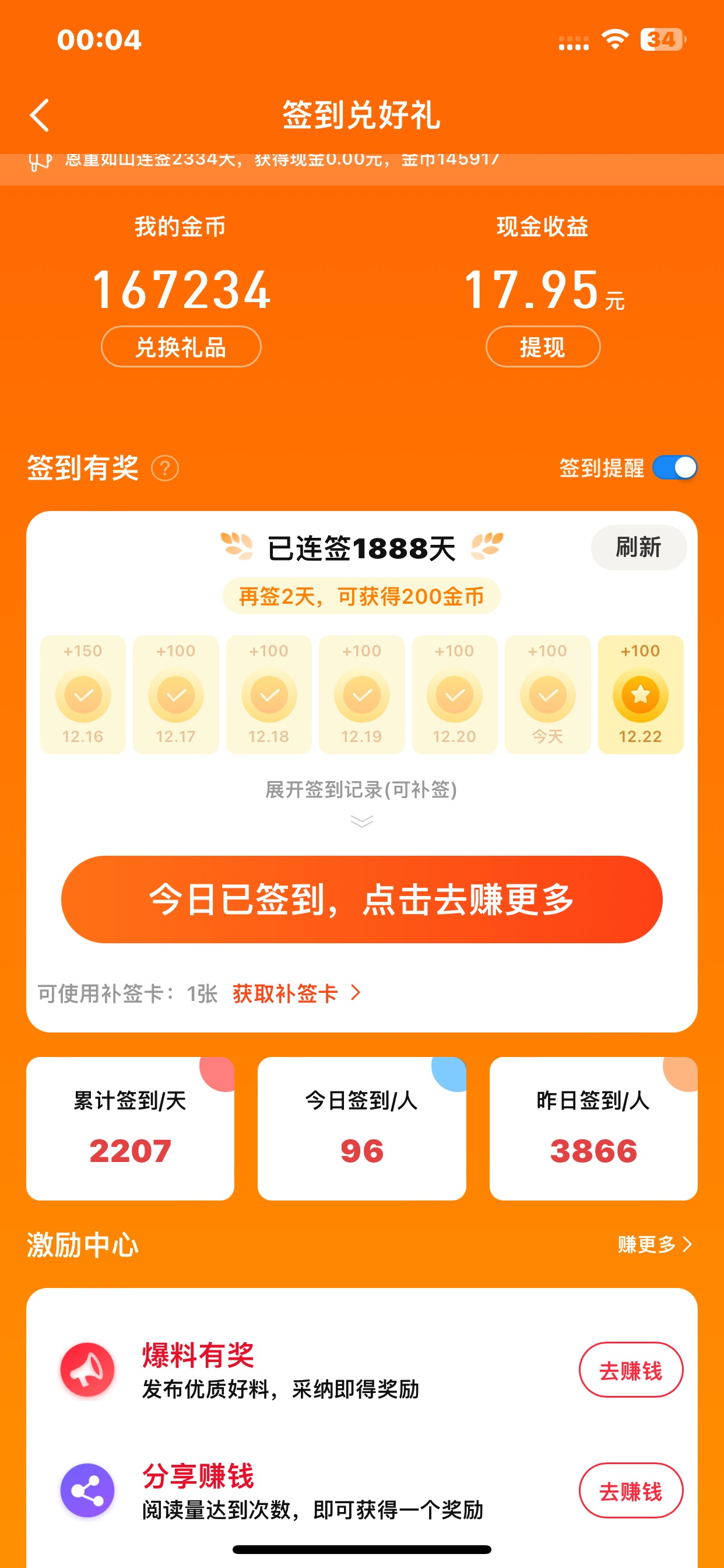The height and width of the screenshot is (1568, 724).
Task: Select the 12.22 sign-in reward tile
Action: pyautogui.click(x=641, y=695)
